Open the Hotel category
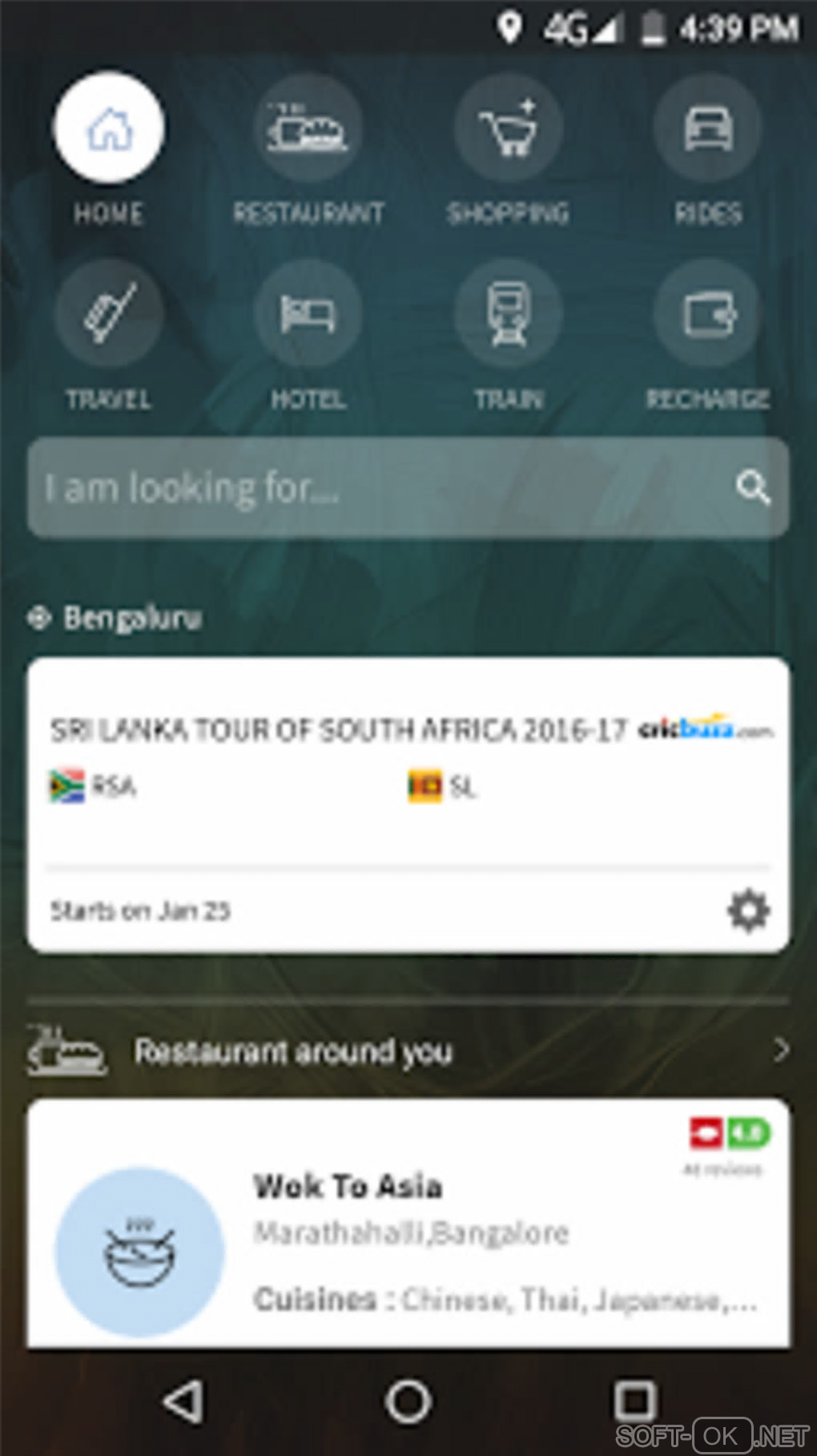Screen dimensions: 817x1456 (x=308, y=314)
